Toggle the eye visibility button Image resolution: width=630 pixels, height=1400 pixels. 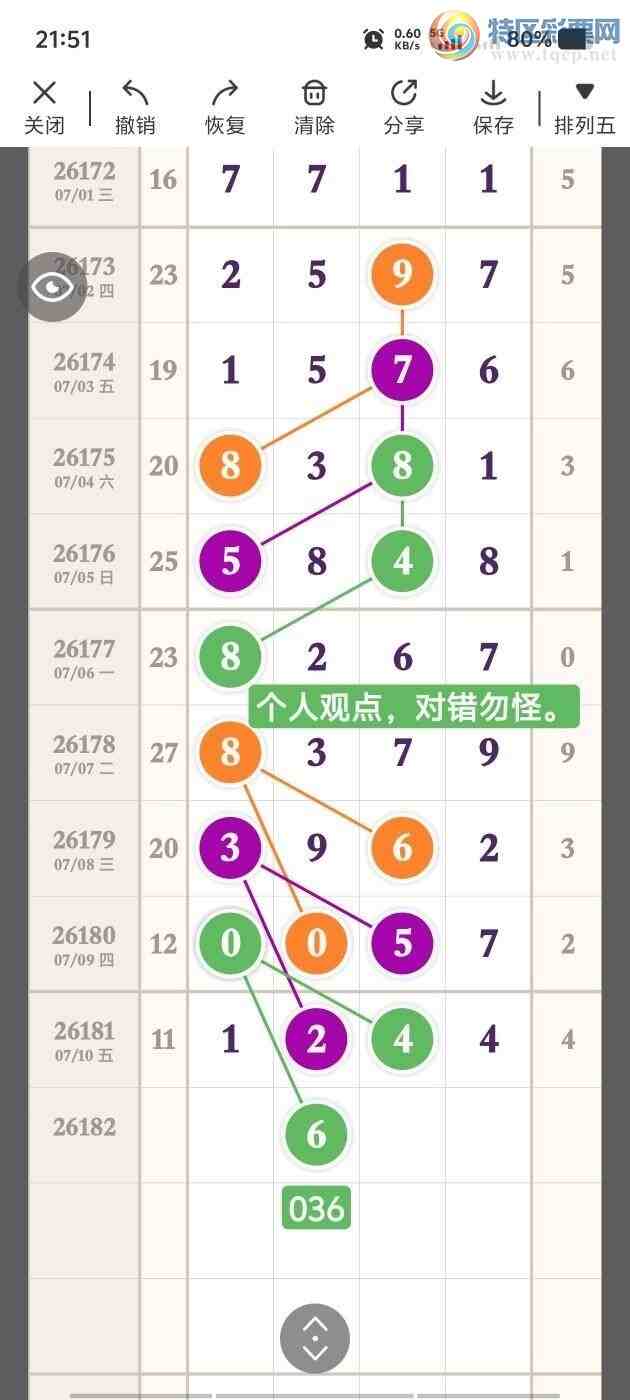(x=52, y=287)
